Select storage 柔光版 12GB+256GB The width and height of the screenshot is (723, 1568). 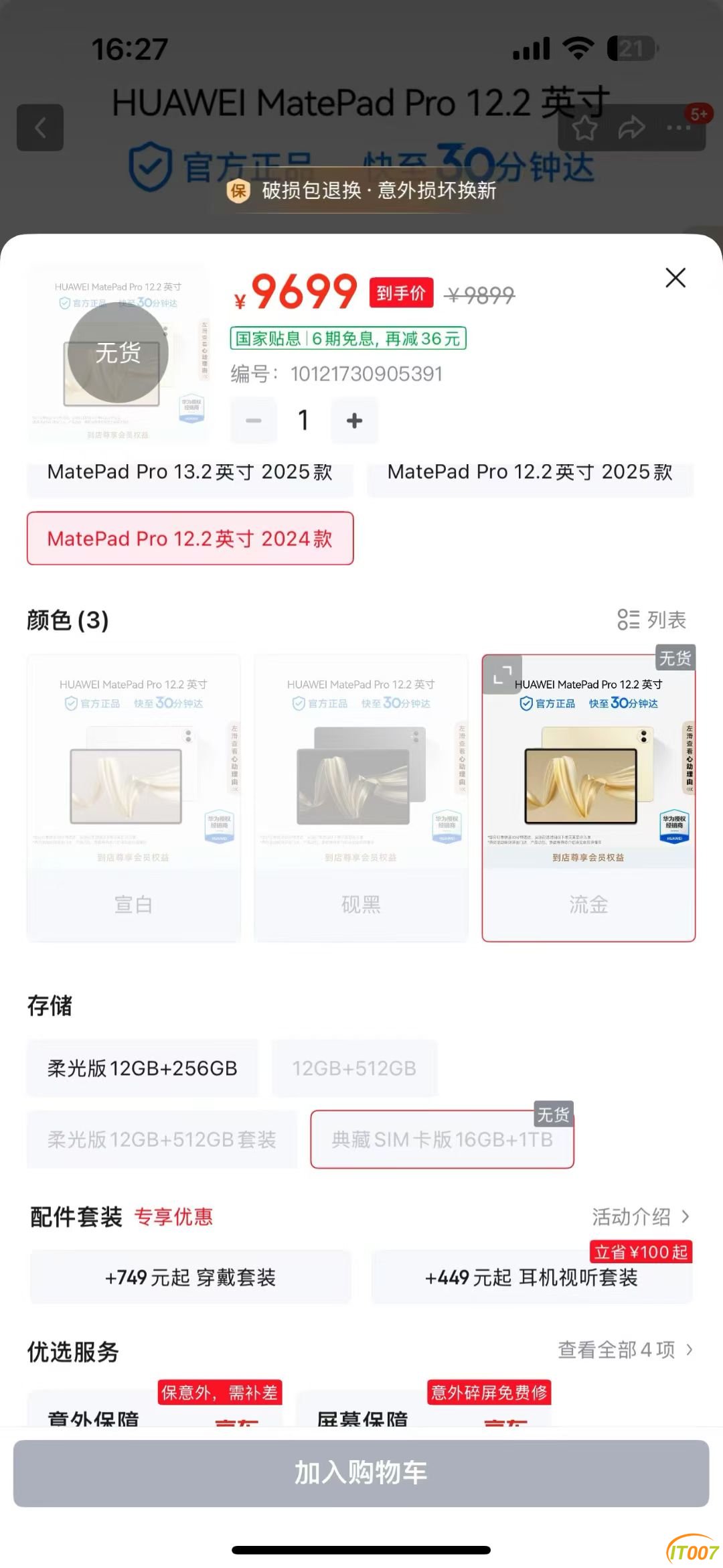[x=143, y=1068]
